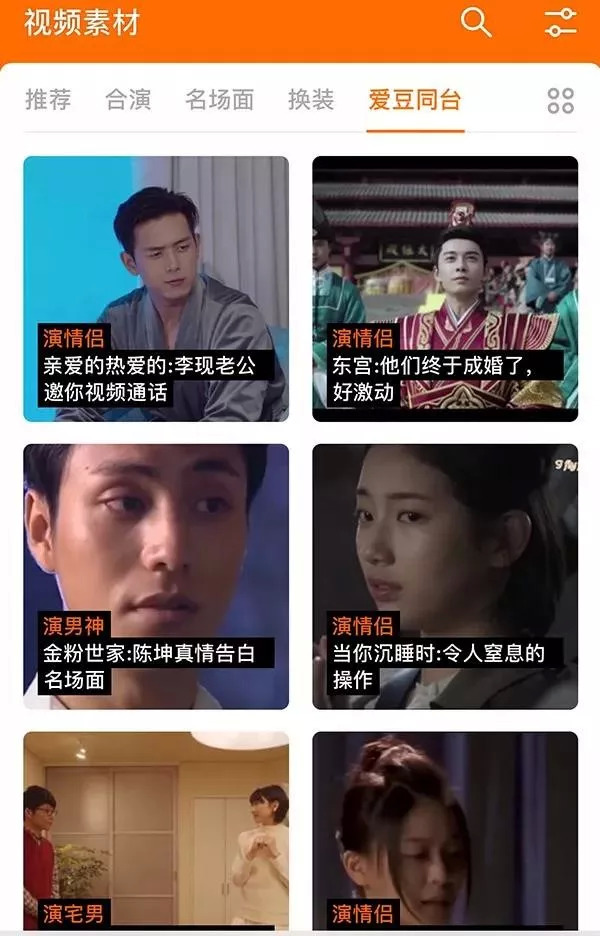Switch to the 合演 tab
The image size is (600, 936).
[128, 100]
